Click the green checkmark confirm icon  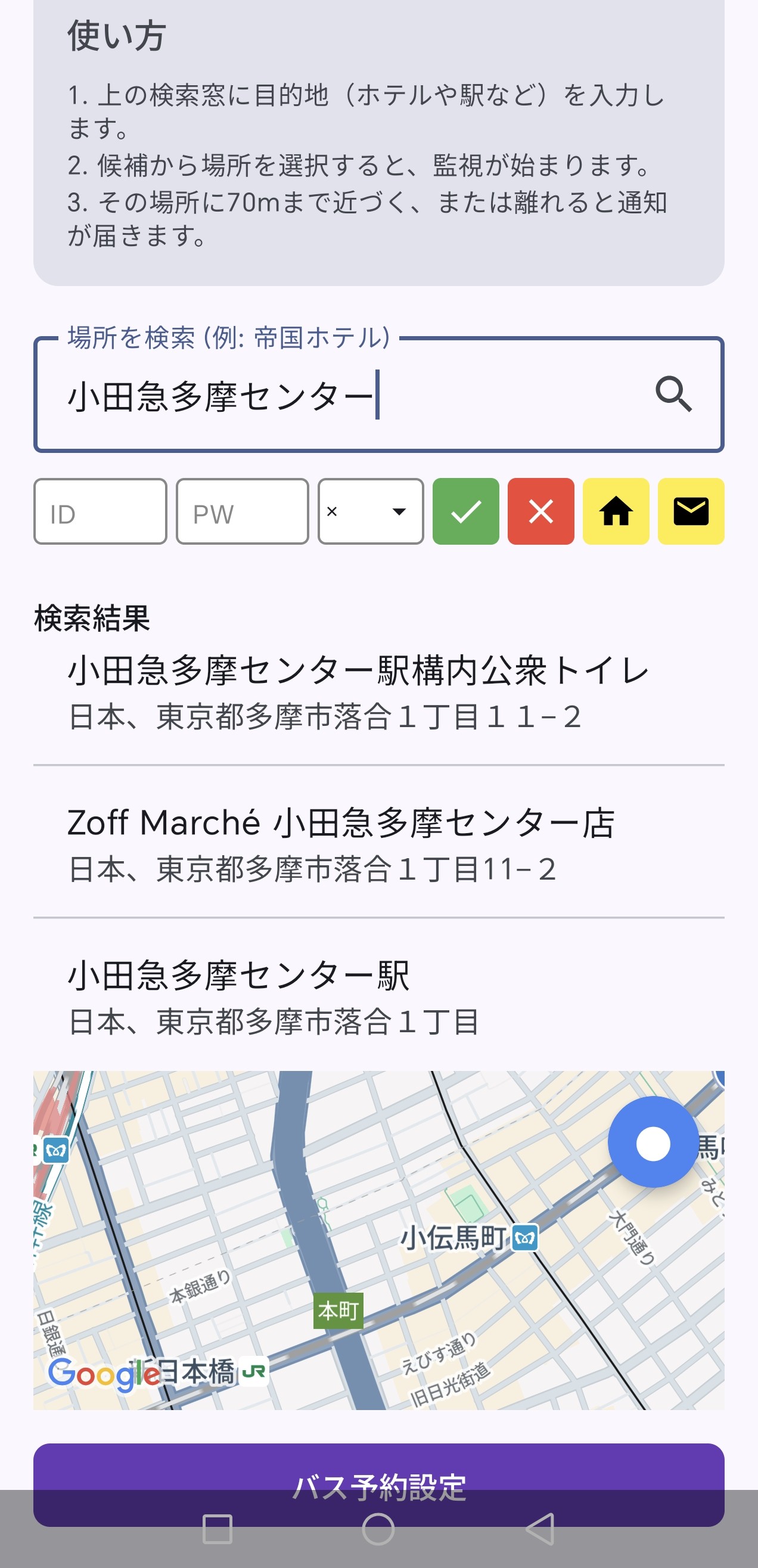(466, 512)
